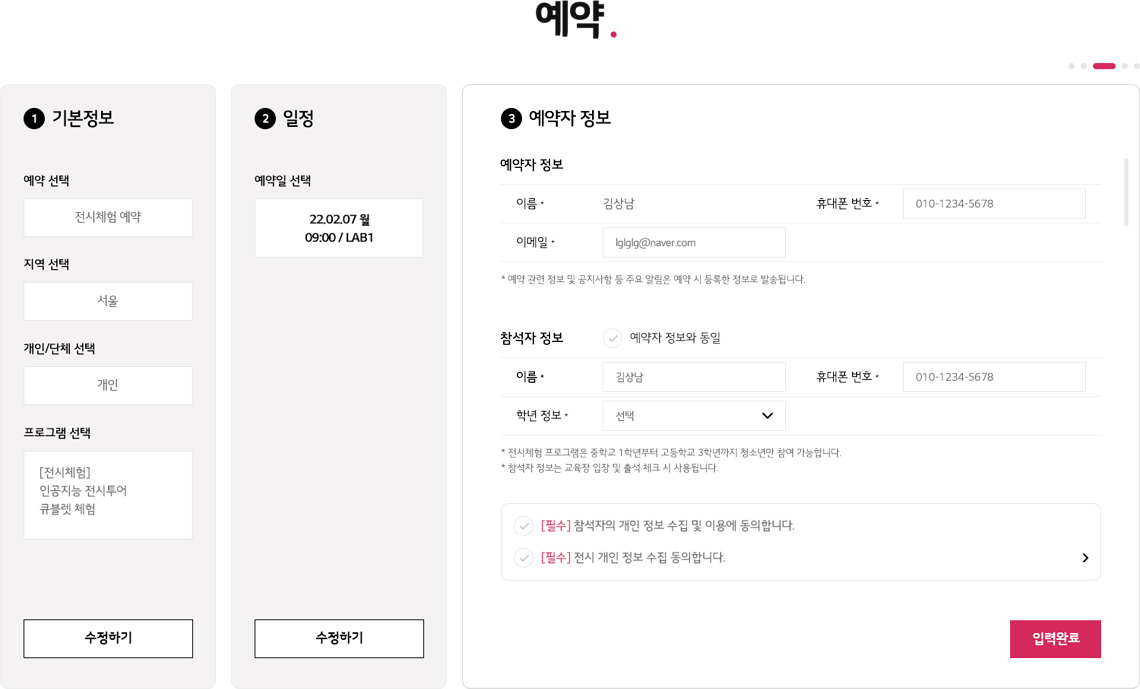Open the 학년 정보 grade dropdown

point(694,416)
